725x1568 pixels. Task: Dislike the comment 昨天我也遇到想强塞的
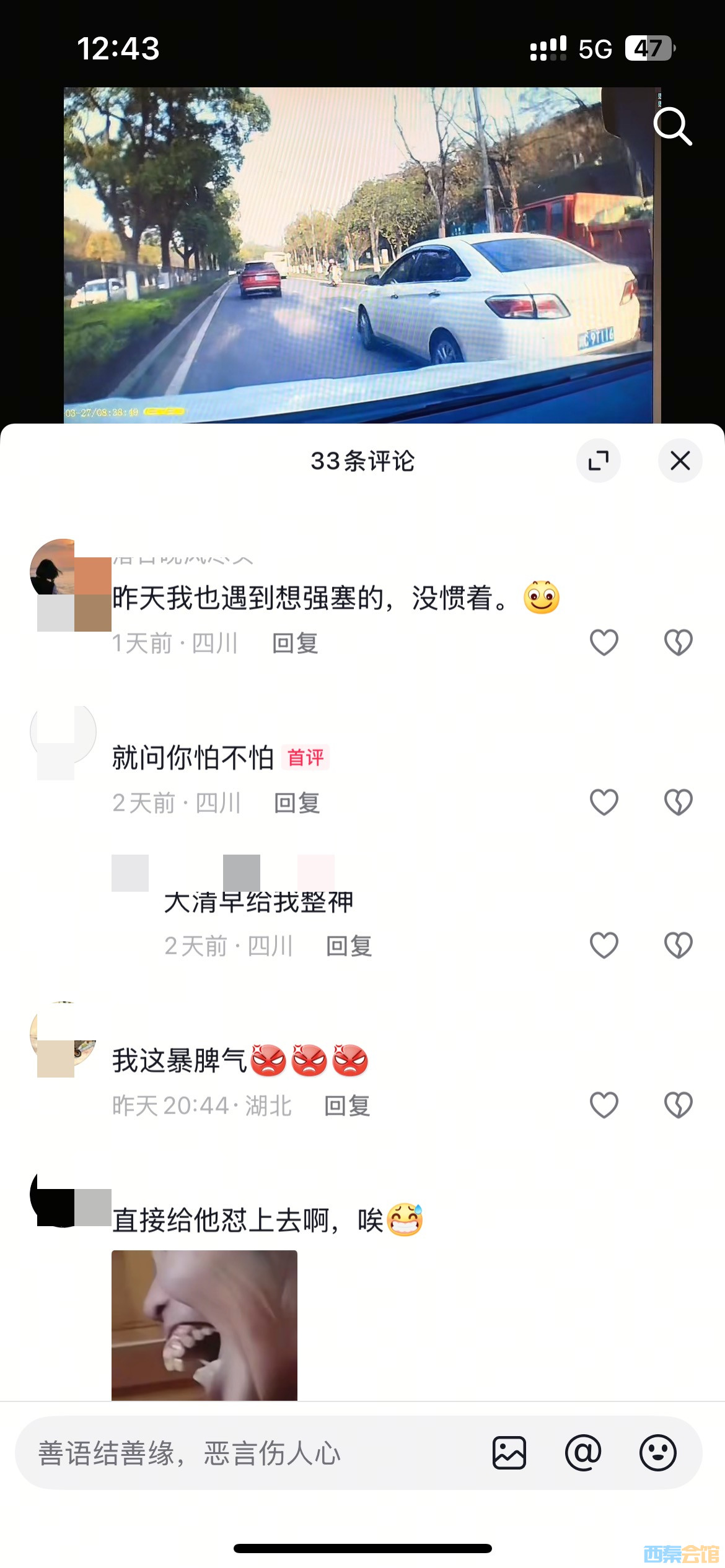click(x=678, y=642)
